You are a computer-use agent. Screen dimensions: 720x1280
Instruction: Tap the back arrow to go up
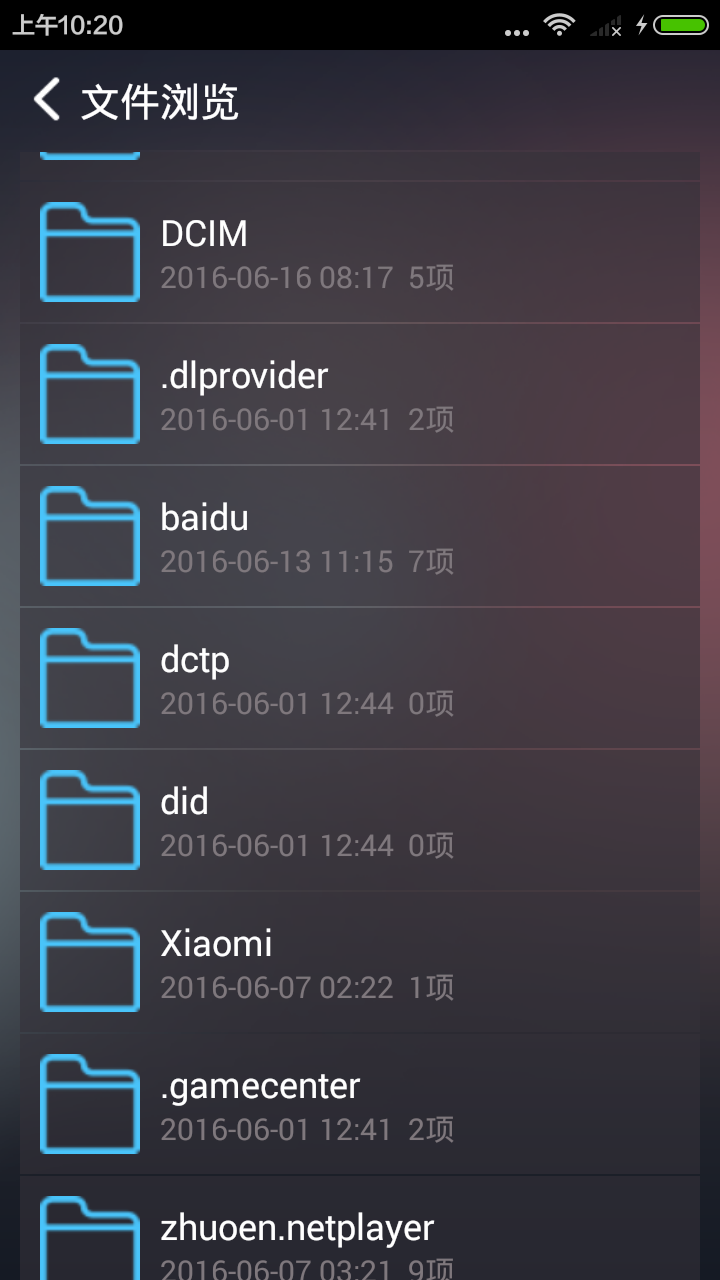(44, 100)
